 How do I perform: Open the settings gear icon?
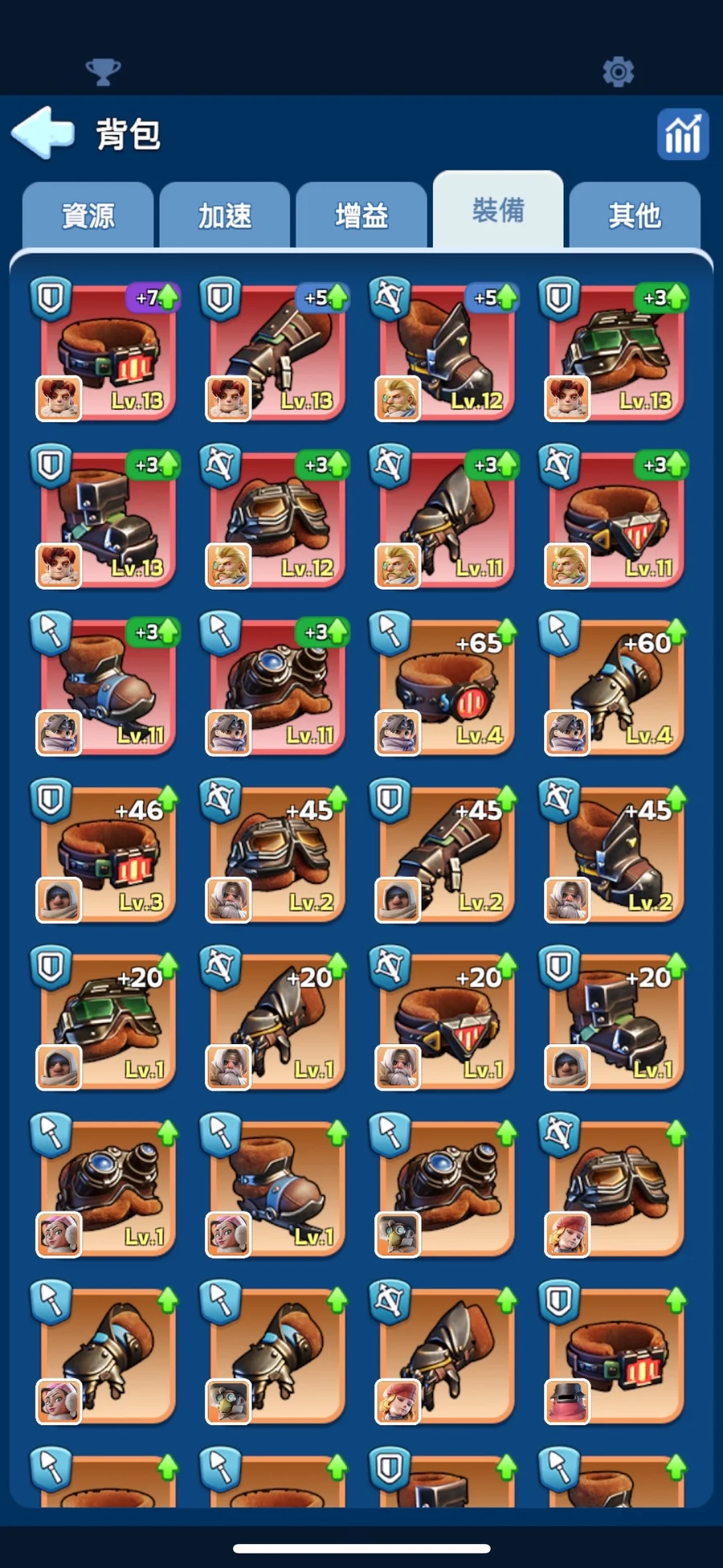click(x=618, y=72)
